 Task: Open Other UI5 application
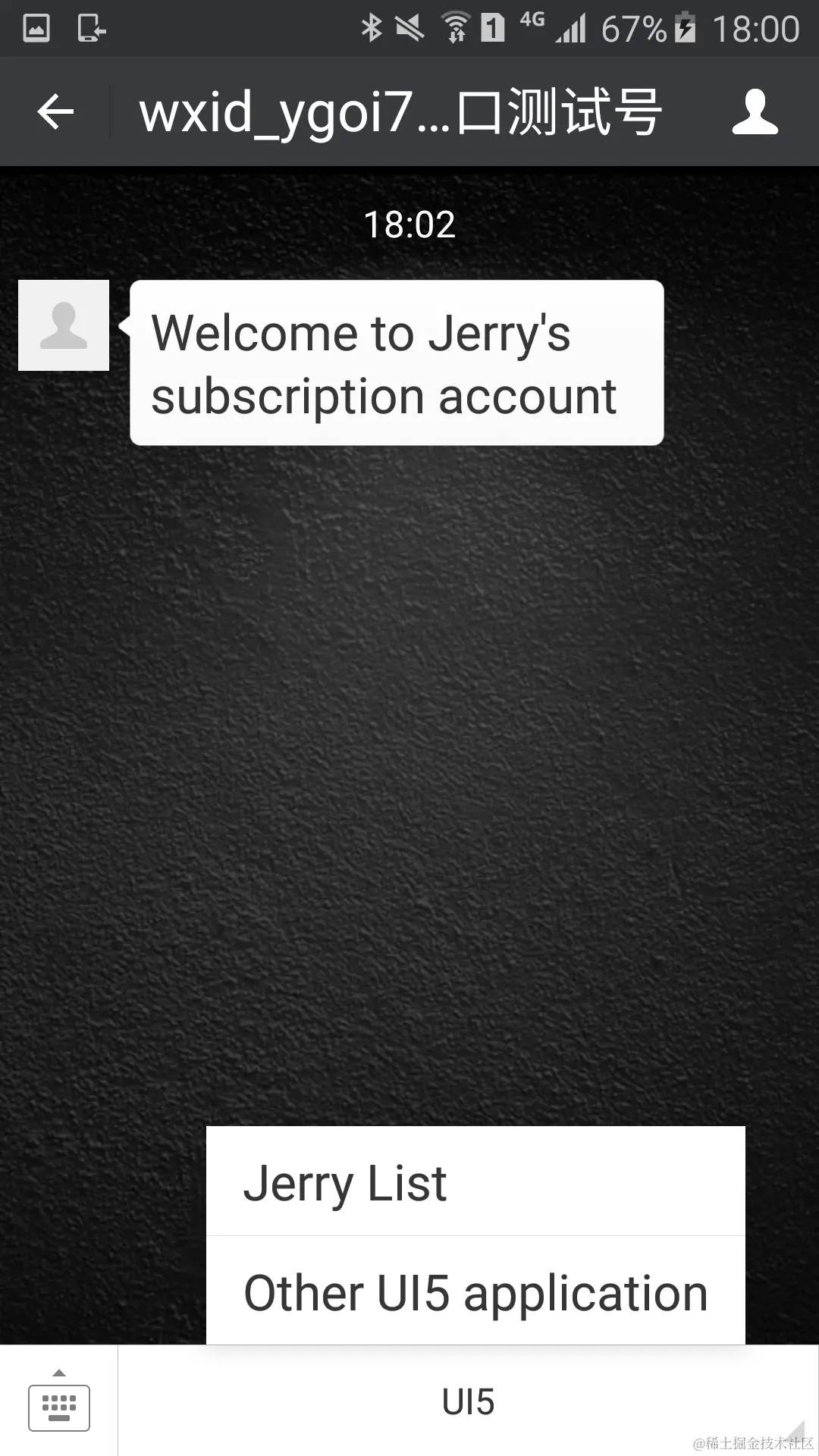pyautogui.click(x=475, y=1292)
